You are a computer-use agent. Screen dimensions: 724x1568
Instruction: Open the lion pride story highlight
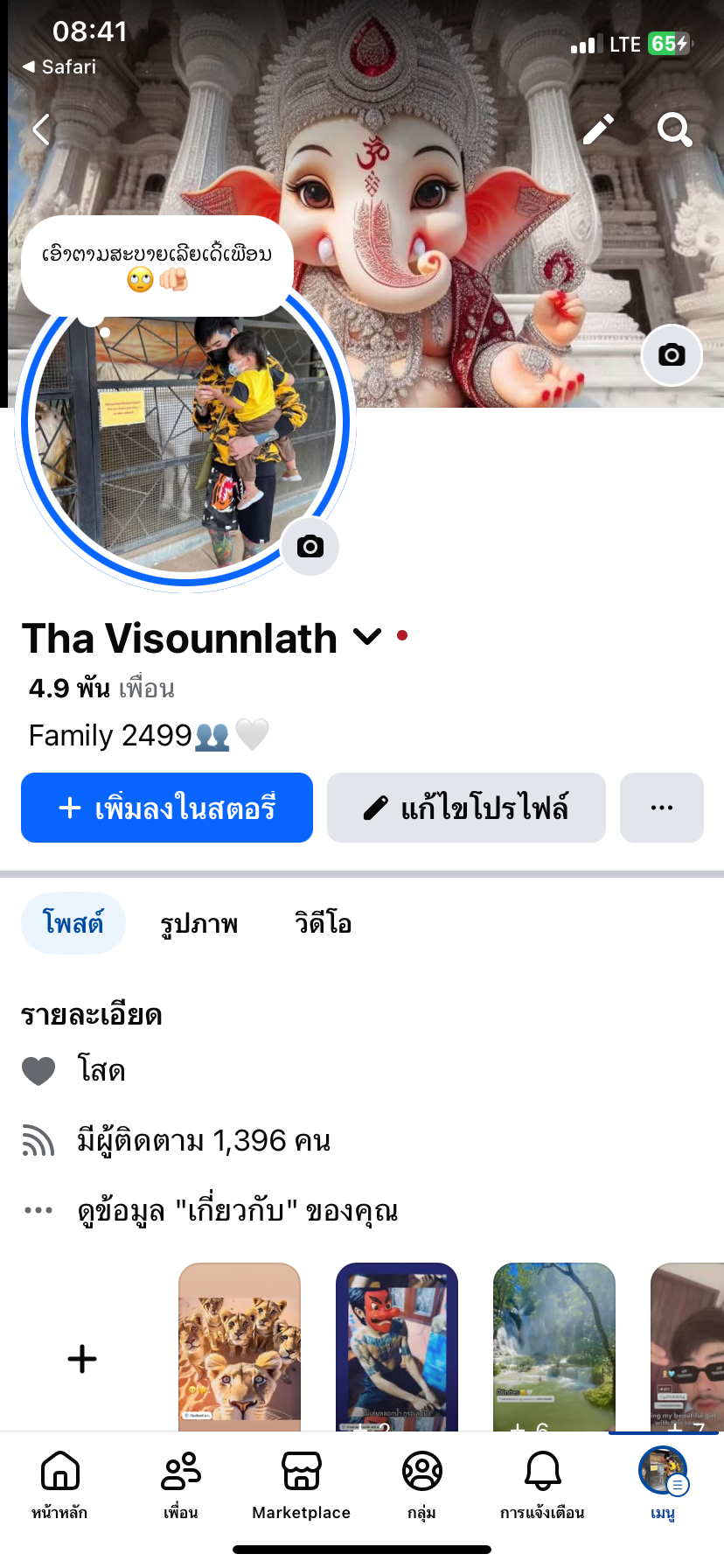pos(240,1346)
